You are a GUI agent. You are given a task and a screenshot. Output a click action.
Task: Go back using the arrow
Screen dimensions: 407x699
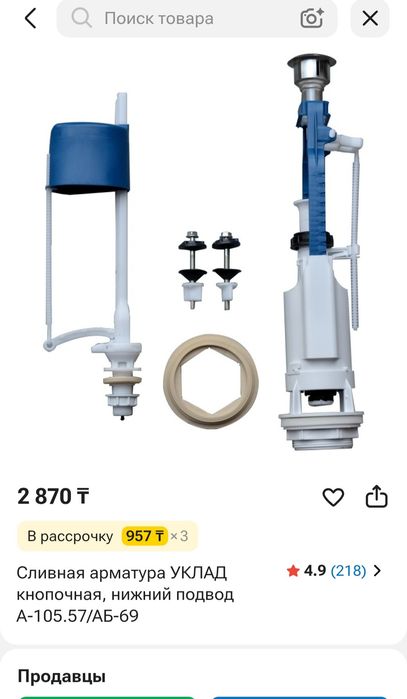click(30, 19)
